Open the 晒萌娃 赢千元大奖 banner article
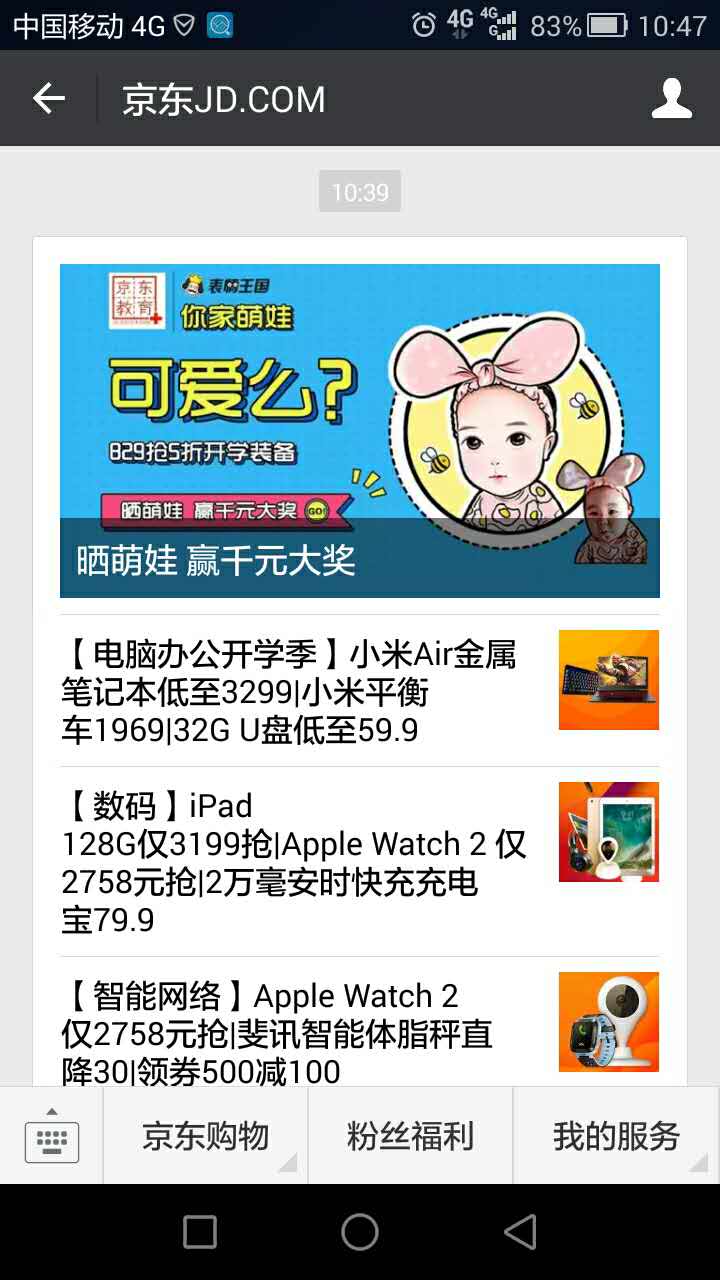The width and height of the screenshot is (720, 1280). coord(359,430)
